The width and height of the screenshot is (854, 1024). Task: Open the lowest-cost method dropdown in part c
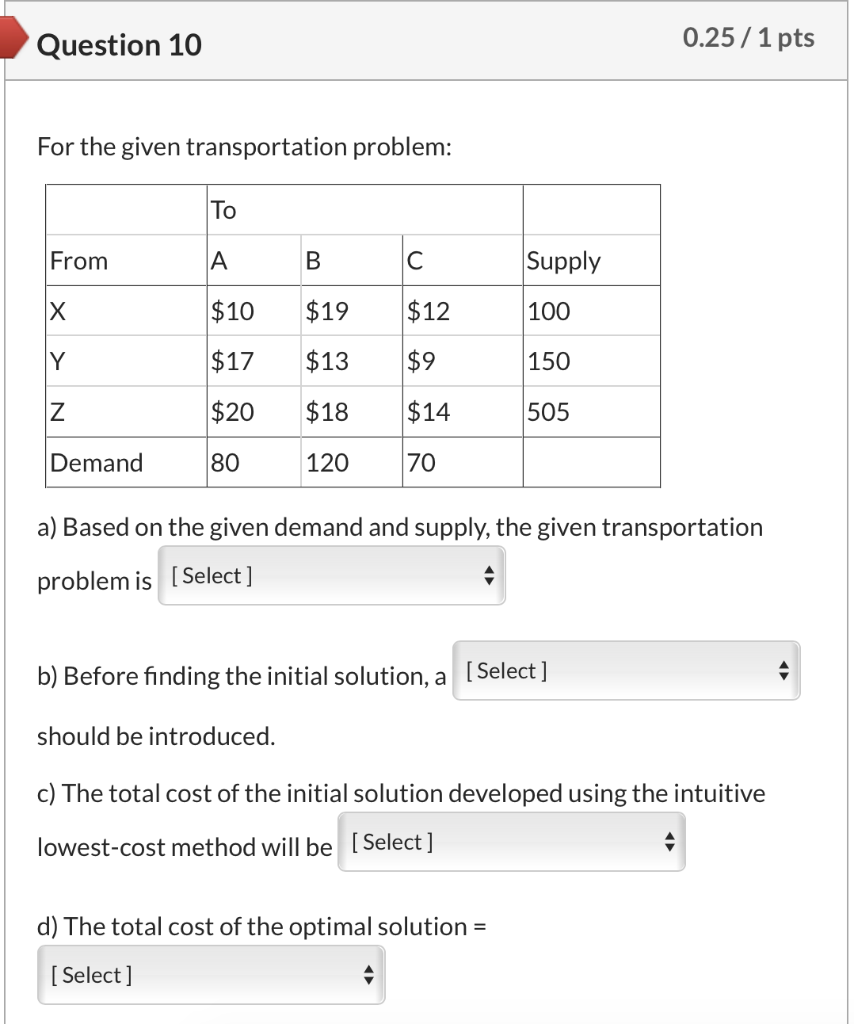point(511,841)
